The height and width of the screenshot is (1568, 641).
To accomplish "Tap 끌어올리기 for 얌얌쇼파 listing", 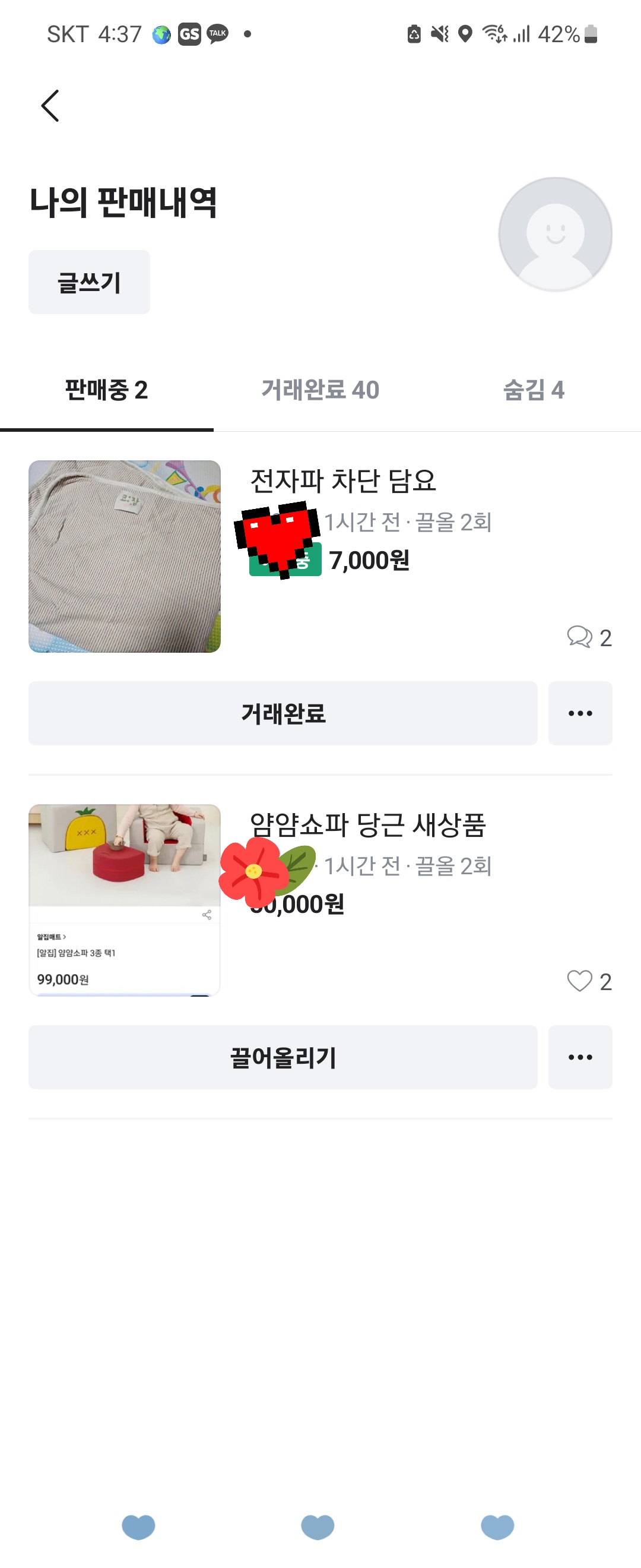I will click(x=283, y=1057).
